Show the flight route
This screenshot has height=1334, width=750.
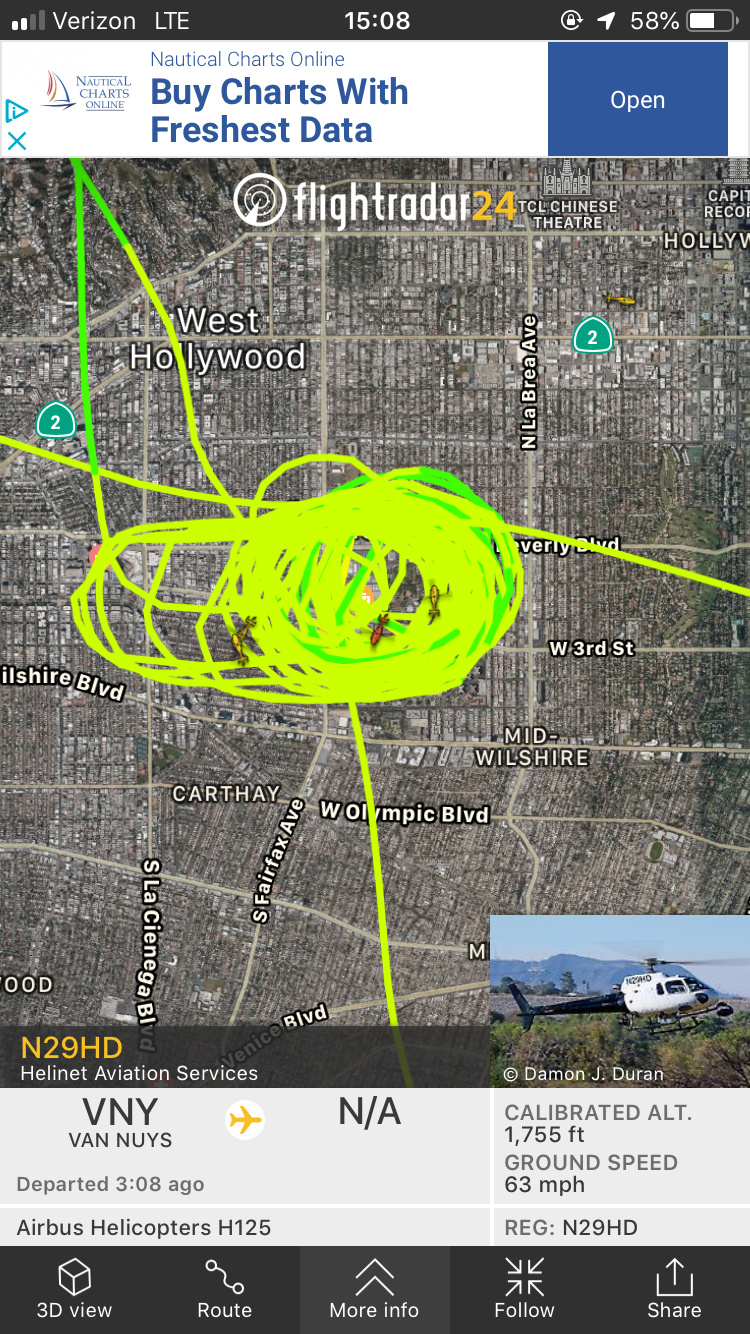[224, 1289]
